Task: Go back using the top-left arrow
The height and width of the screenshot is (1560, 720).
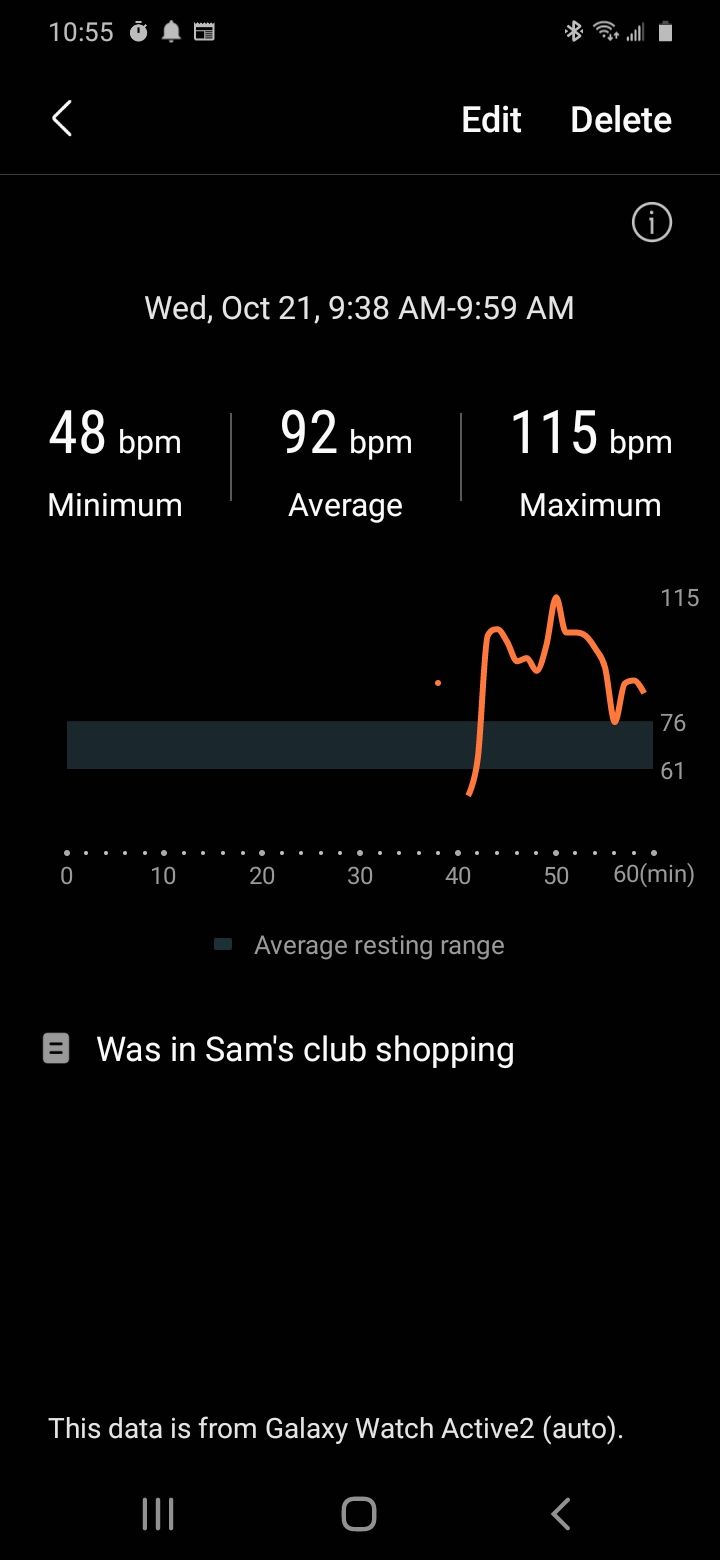Action: click(62, 119)
